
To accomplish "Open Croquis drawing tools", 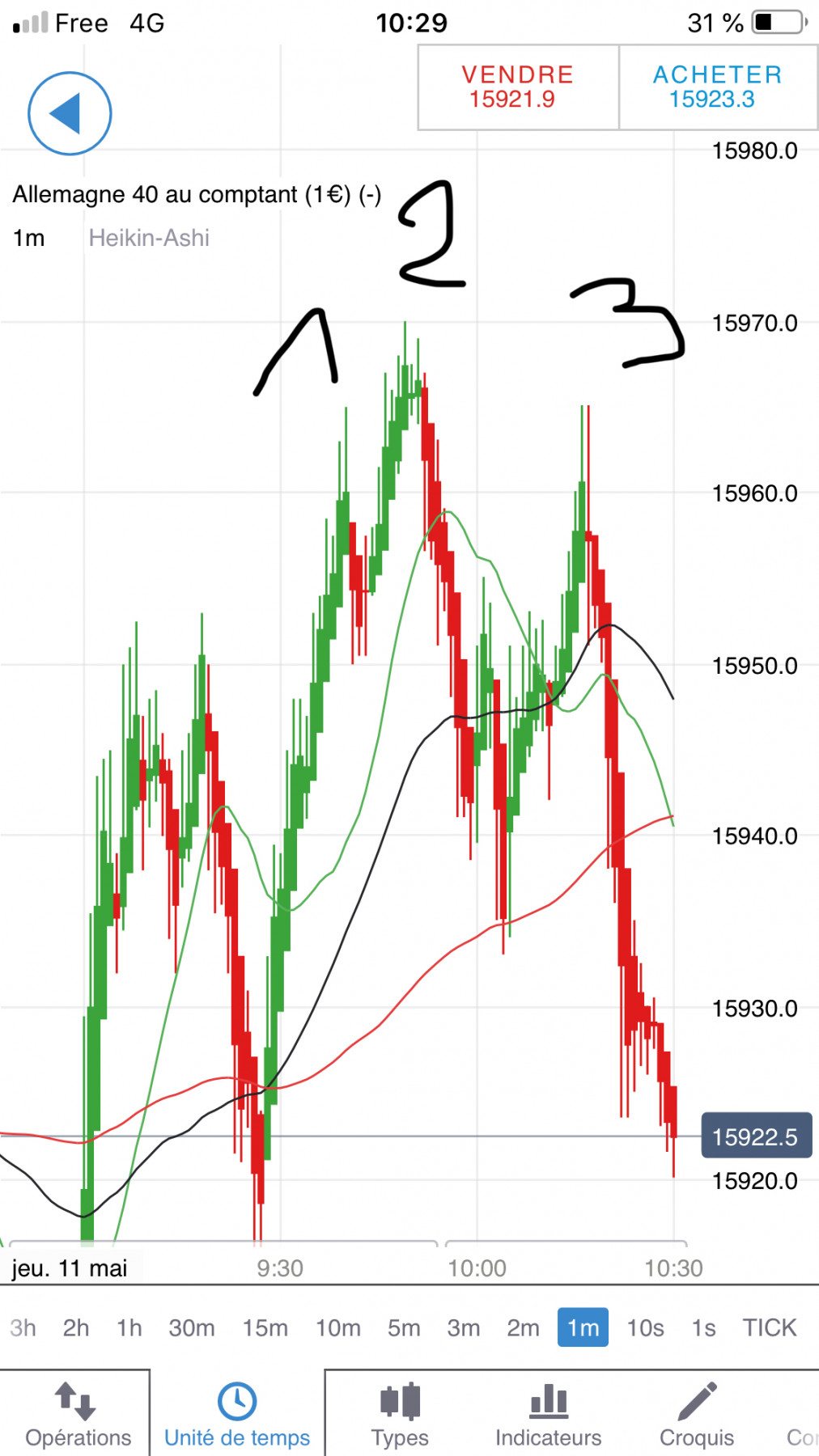I will pyautogui.click(x=696, y=1416).
